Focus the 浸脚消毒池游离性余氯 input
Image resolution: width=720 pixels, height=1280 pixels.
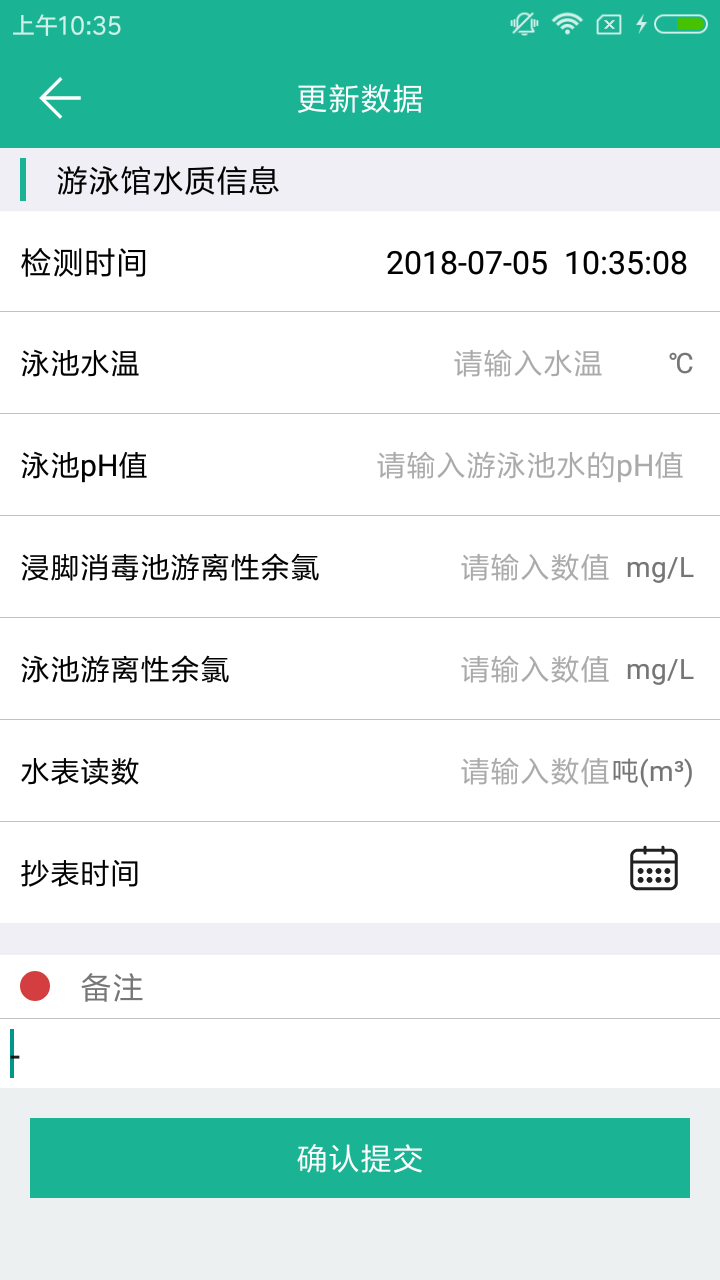pos(535,568)
